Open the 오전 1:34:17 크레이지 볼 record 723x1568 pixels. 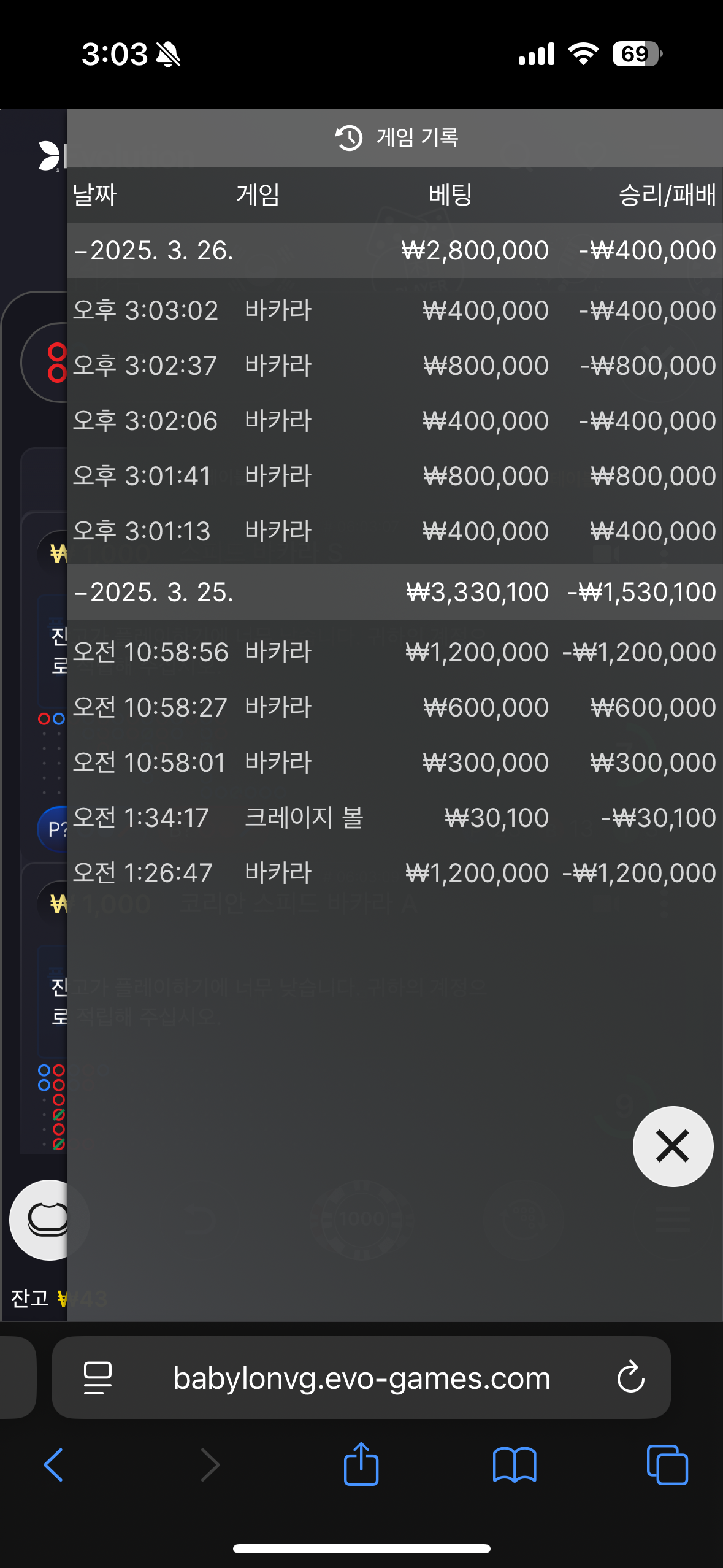pyautogui.click(x=392, y=818)
